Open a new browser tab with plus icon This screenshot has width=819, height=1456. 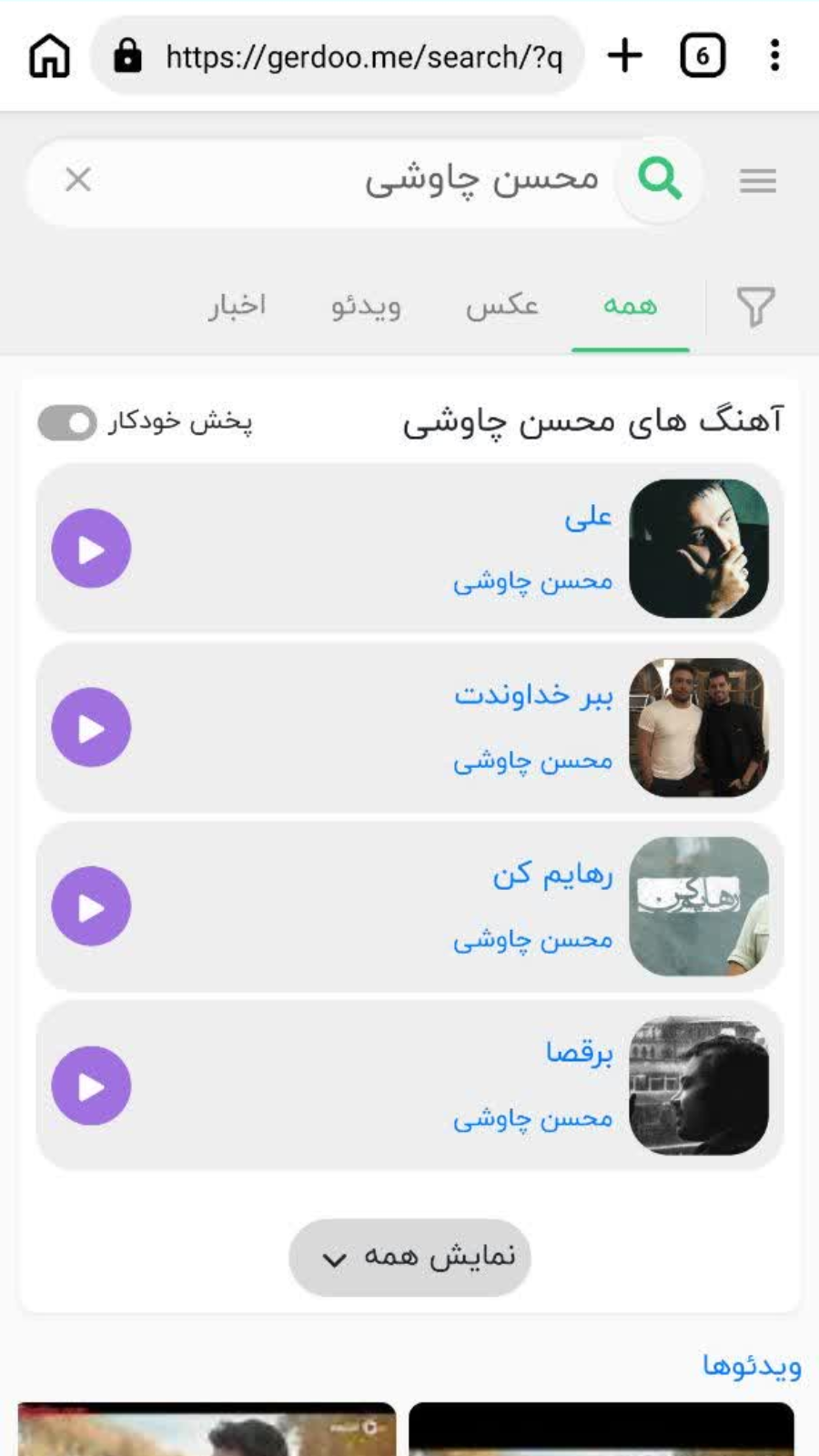point(624,56)
